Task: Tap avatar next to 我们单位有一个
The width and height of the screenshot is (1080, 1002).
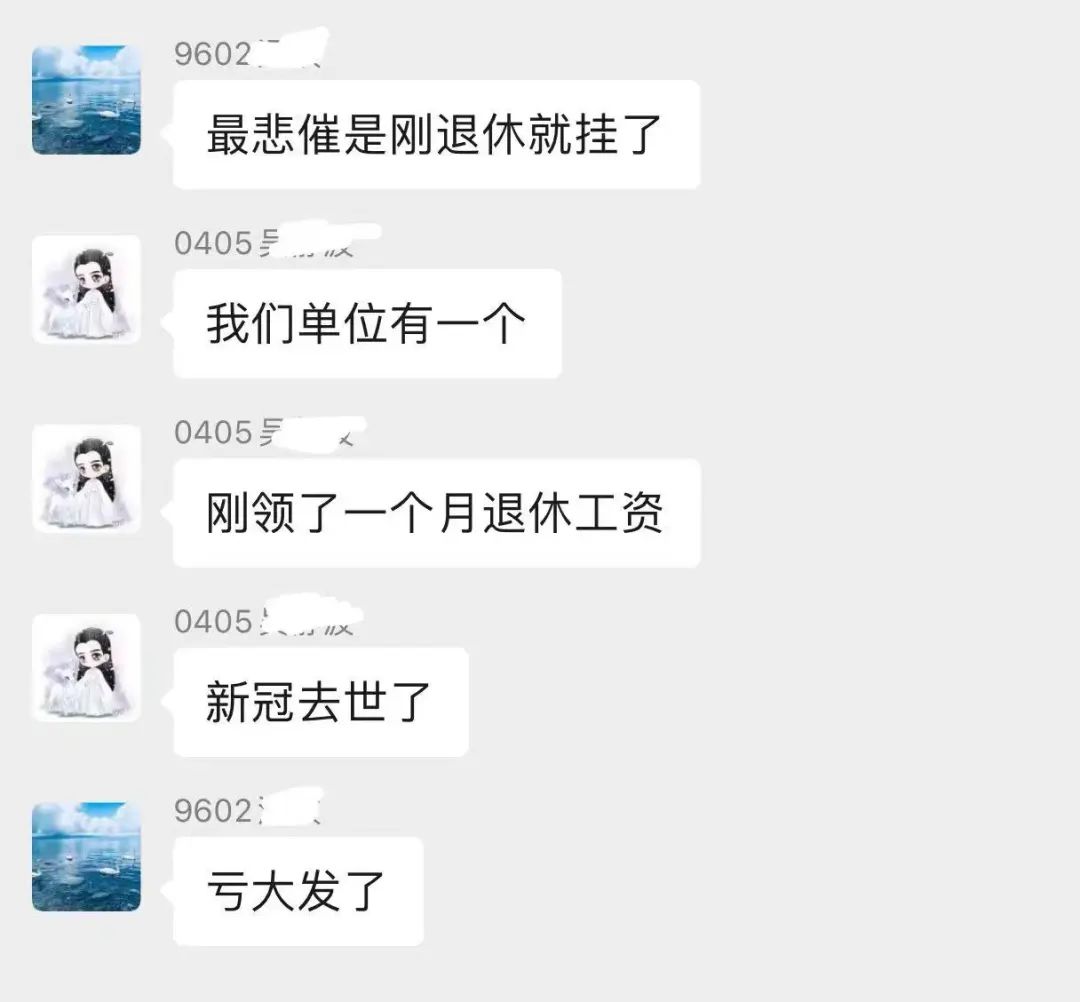Action: (x=86, y=290)
